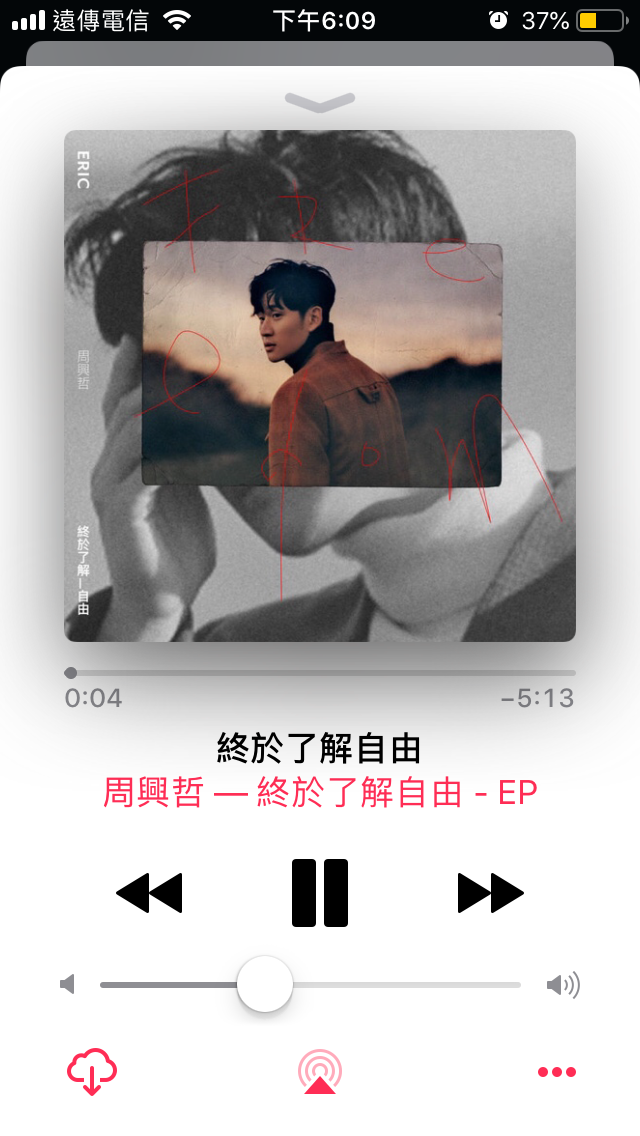
Task: Tap the playback progress bar
Action: [320, 673]
